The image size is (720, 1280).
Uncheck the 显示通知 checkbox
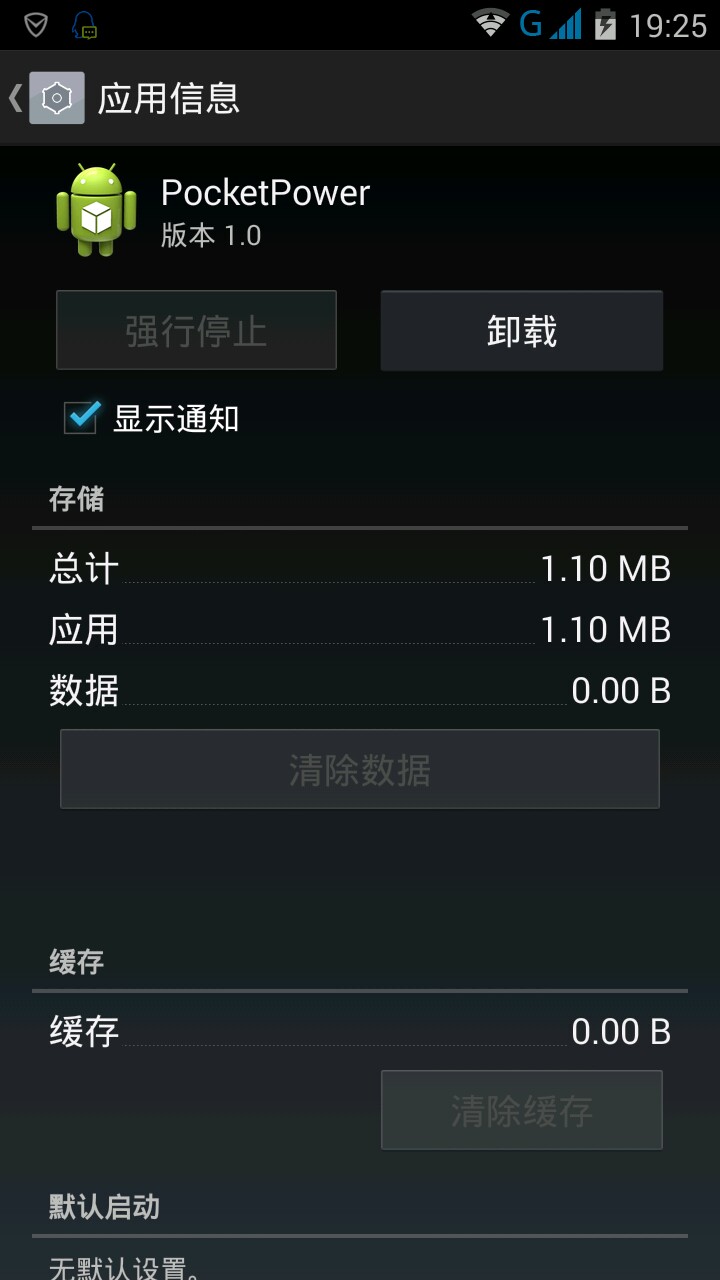[82, 417]
